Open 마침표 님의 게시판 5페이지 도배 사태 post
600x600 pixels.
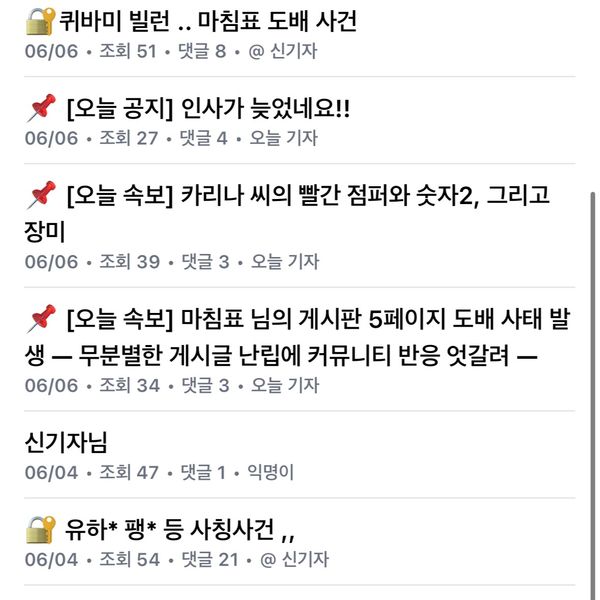[300, 321]
